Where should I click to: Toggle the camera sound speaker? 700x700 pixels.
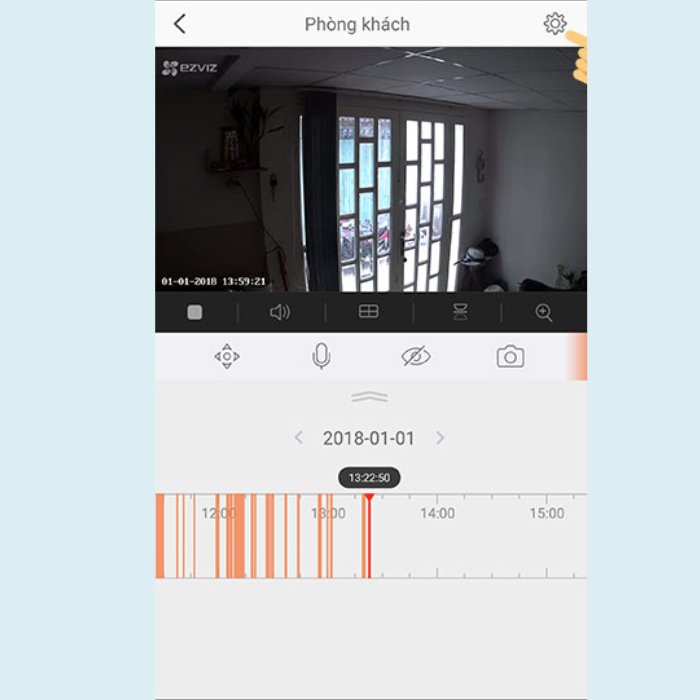pos(280,313)
